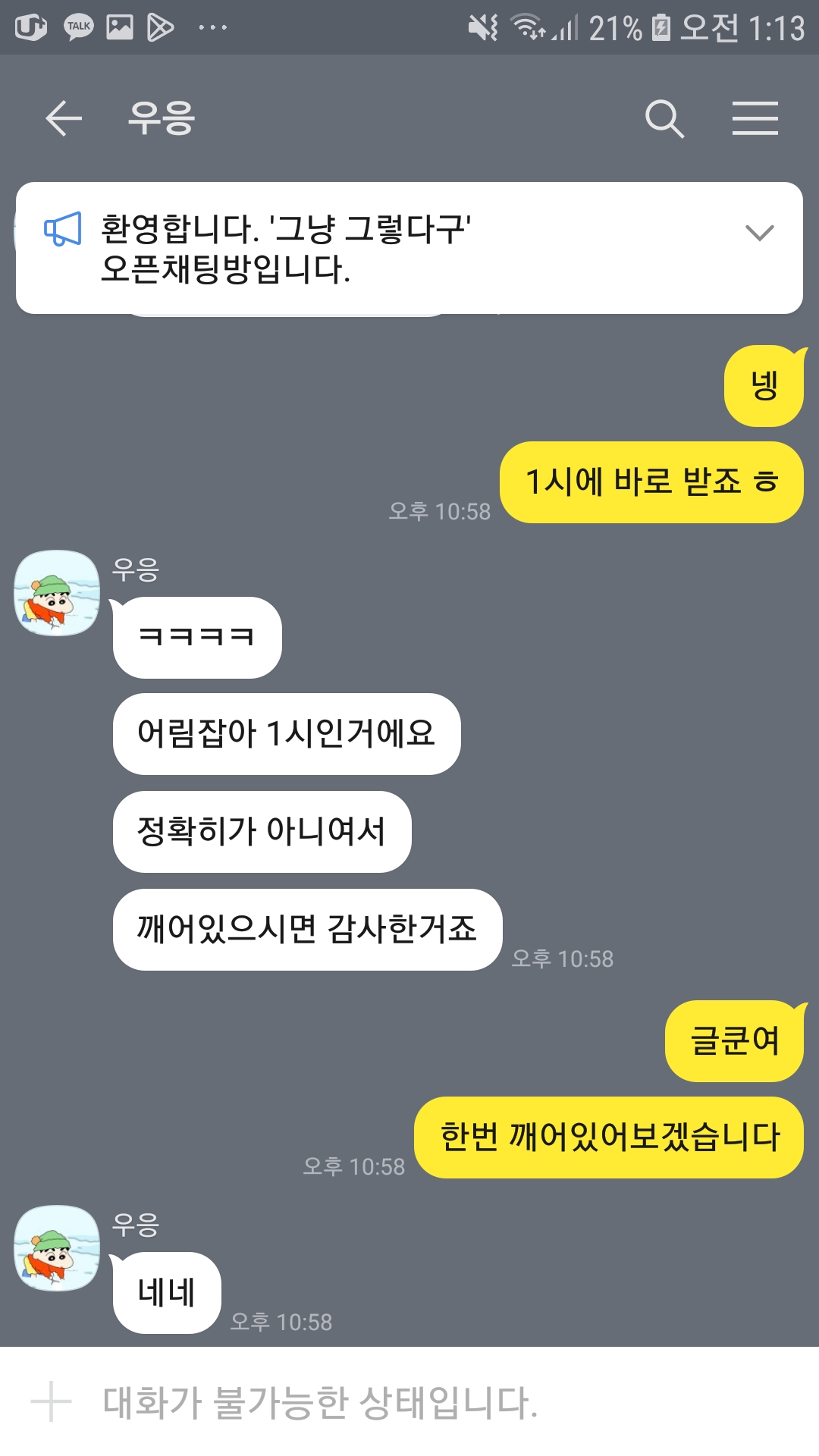Search within this chat room

tap(664, 118)
